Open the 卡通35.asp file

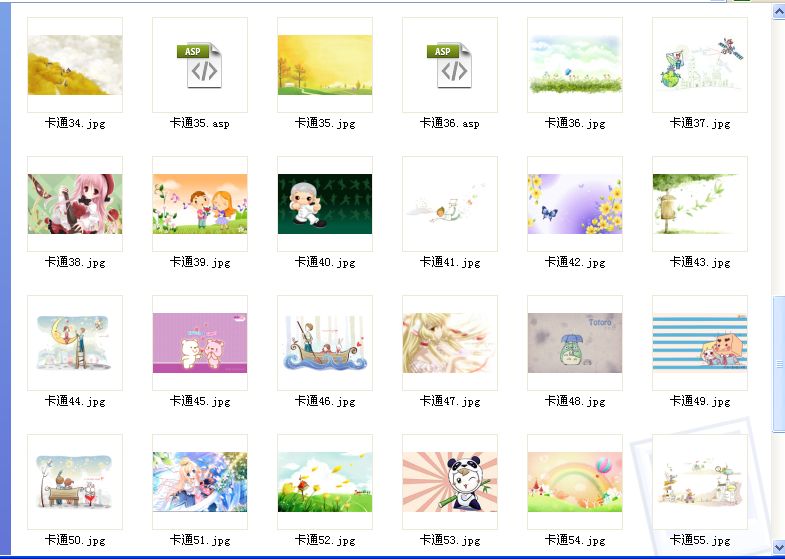(x=200, y=65)
